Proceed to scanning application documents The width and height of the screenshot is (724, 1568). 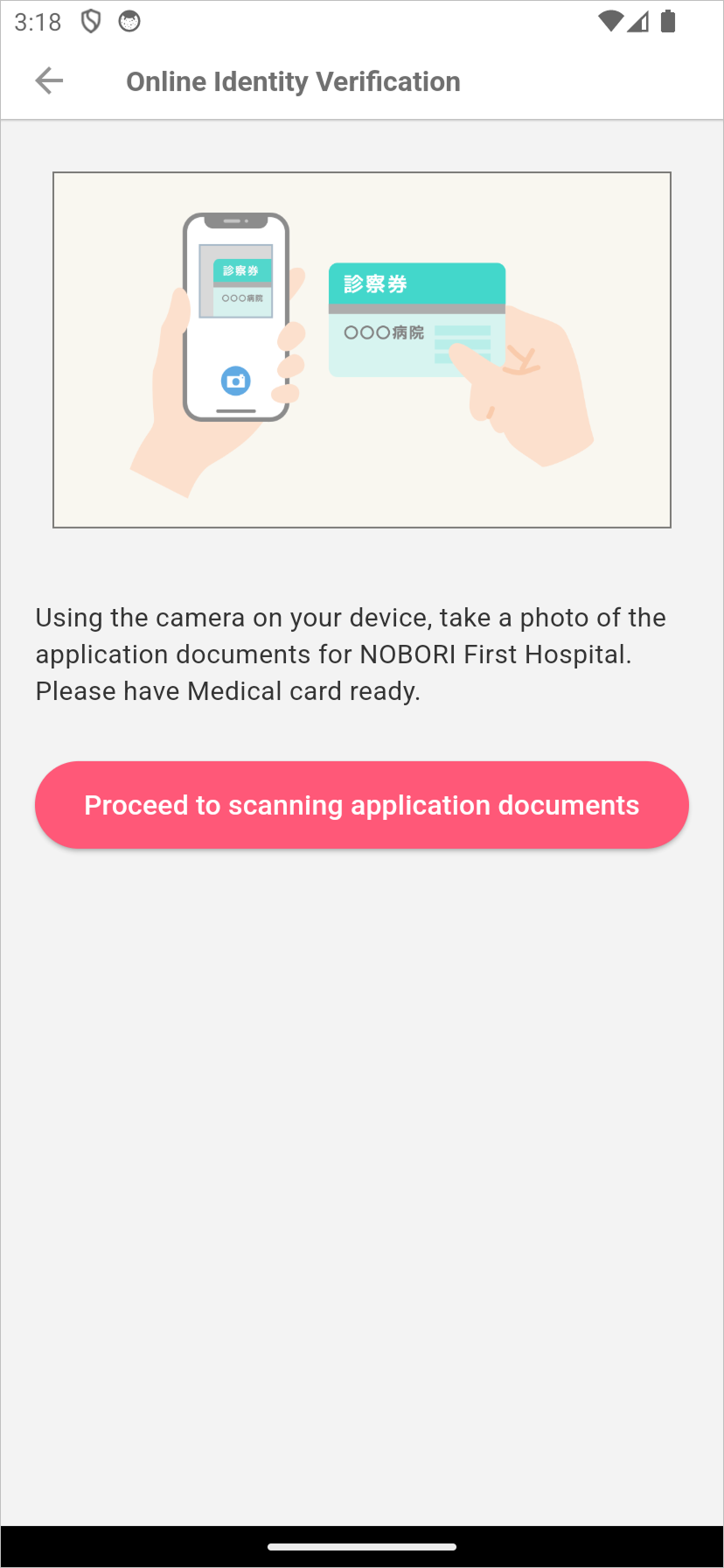coord(362,805)
